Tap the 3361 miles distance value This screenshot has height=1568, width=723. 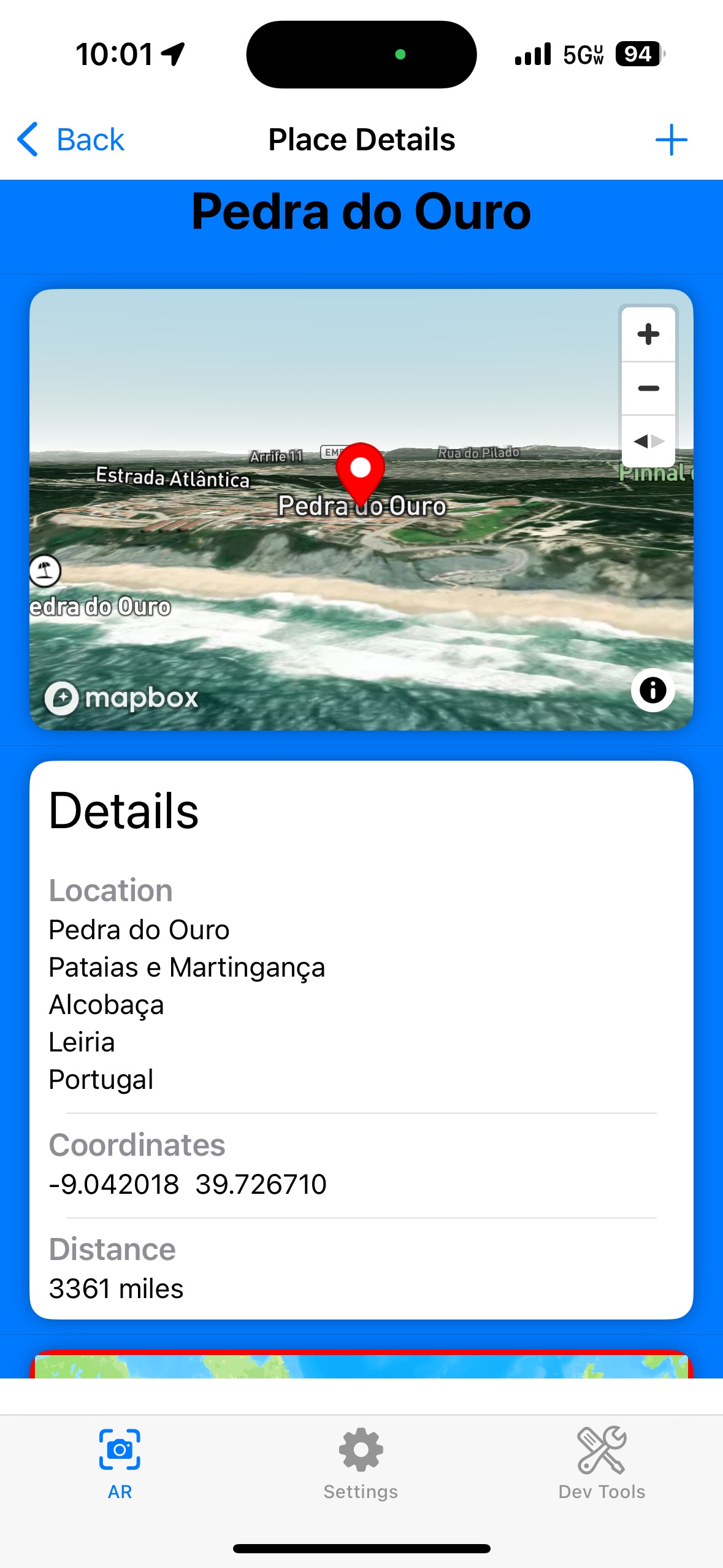click(116, 1288)
